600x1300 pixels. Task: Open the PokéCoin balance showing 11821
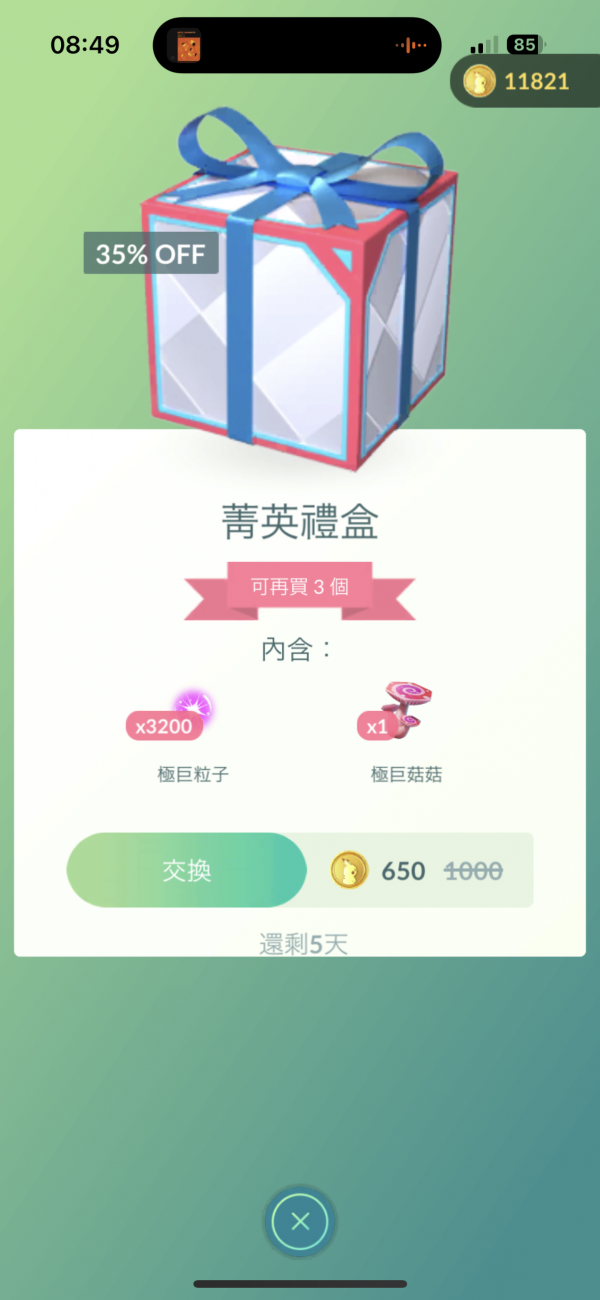(525, 81)
